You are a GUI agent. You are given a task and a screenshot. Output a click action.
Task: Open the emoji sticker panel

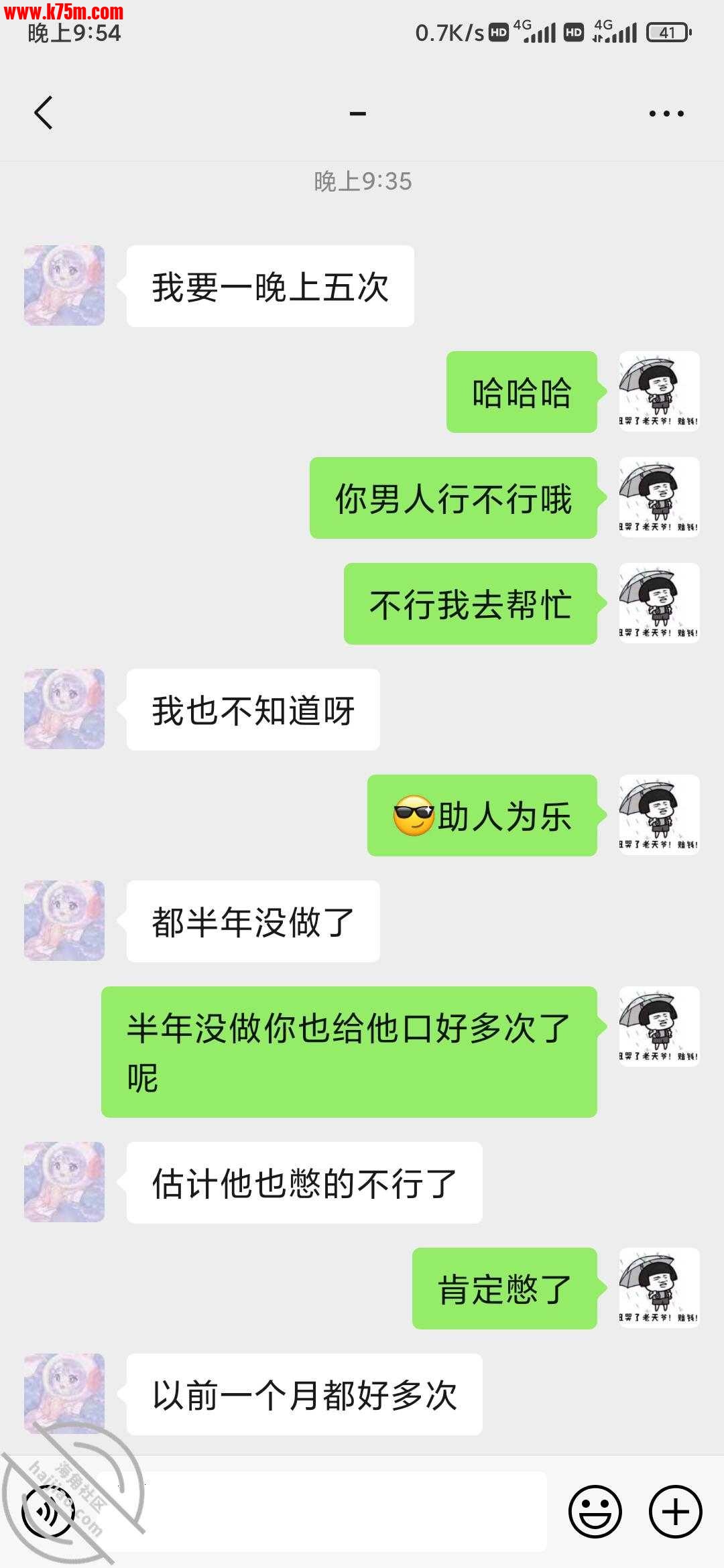(x=595, y=1513)
